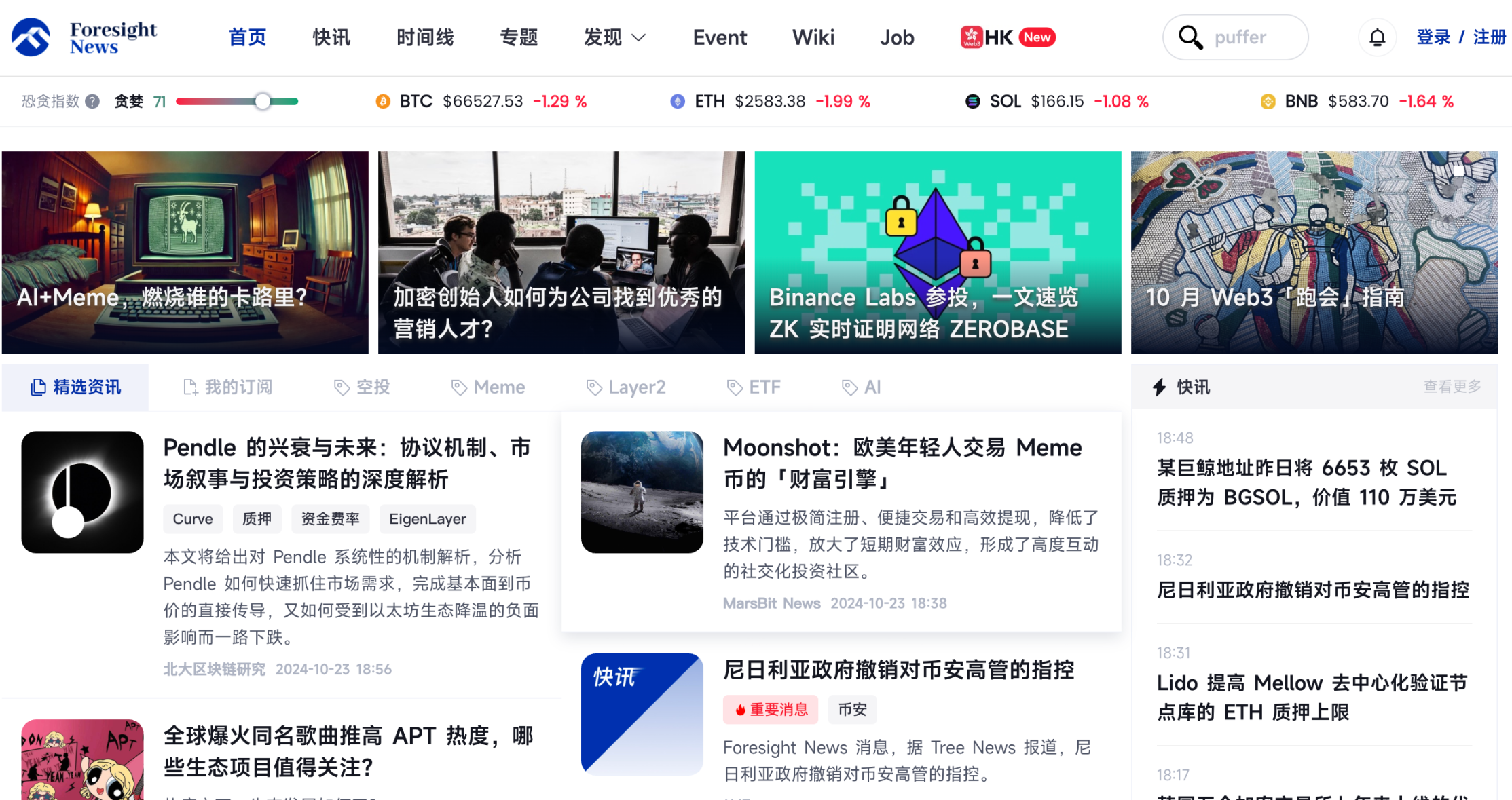Go to the Wiki section
This screenshot has width=1512, height=800.
(x=813, y=37)
